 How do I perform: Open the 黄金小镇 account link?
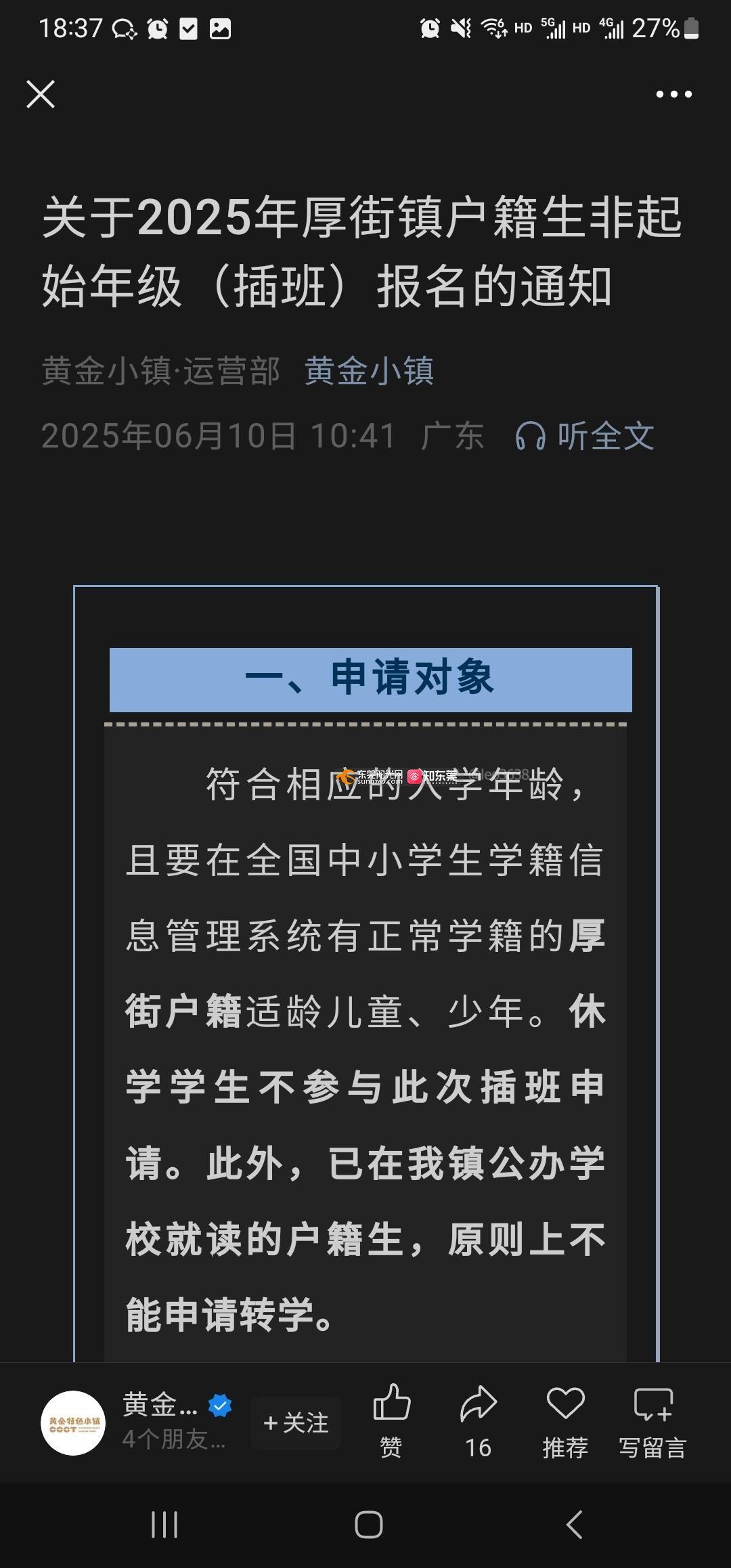pyautogui.click(x=369, y=371)
